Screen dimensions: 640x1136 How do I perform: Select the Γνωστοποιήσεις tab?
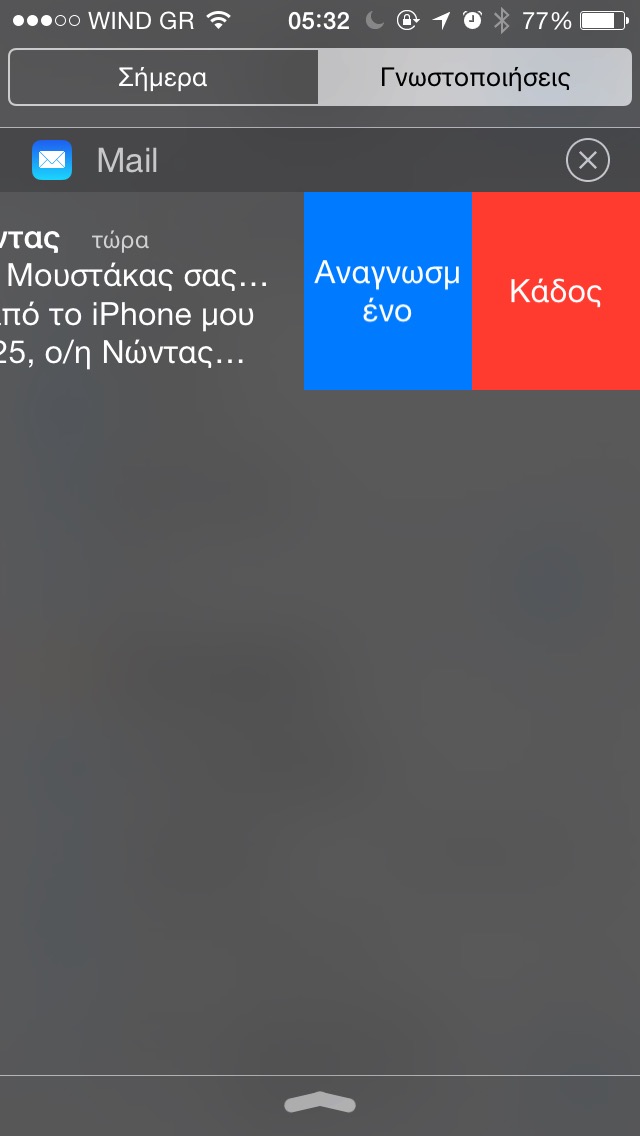point(475,78)
